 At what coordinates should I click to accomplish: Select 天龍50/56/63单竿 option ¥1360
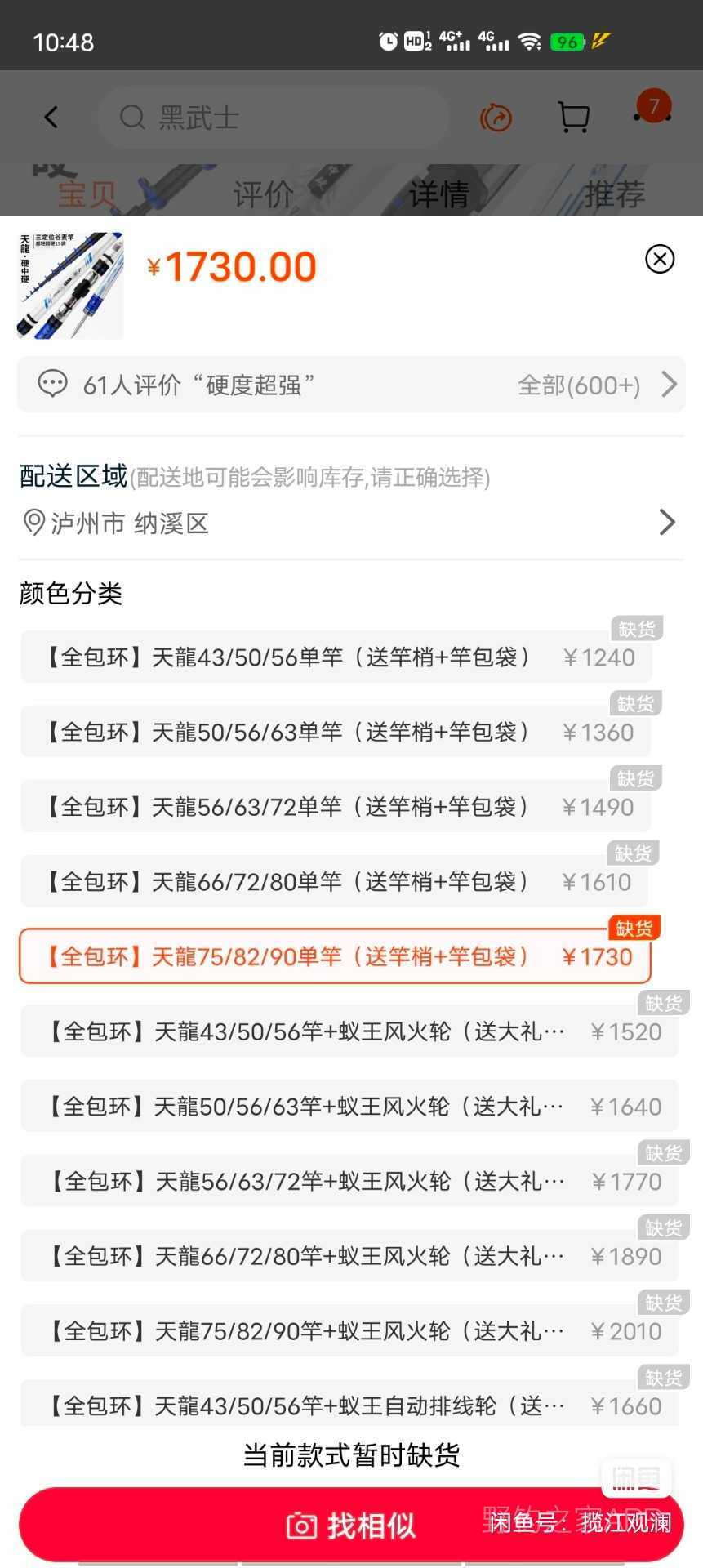(x=336, y=732)
